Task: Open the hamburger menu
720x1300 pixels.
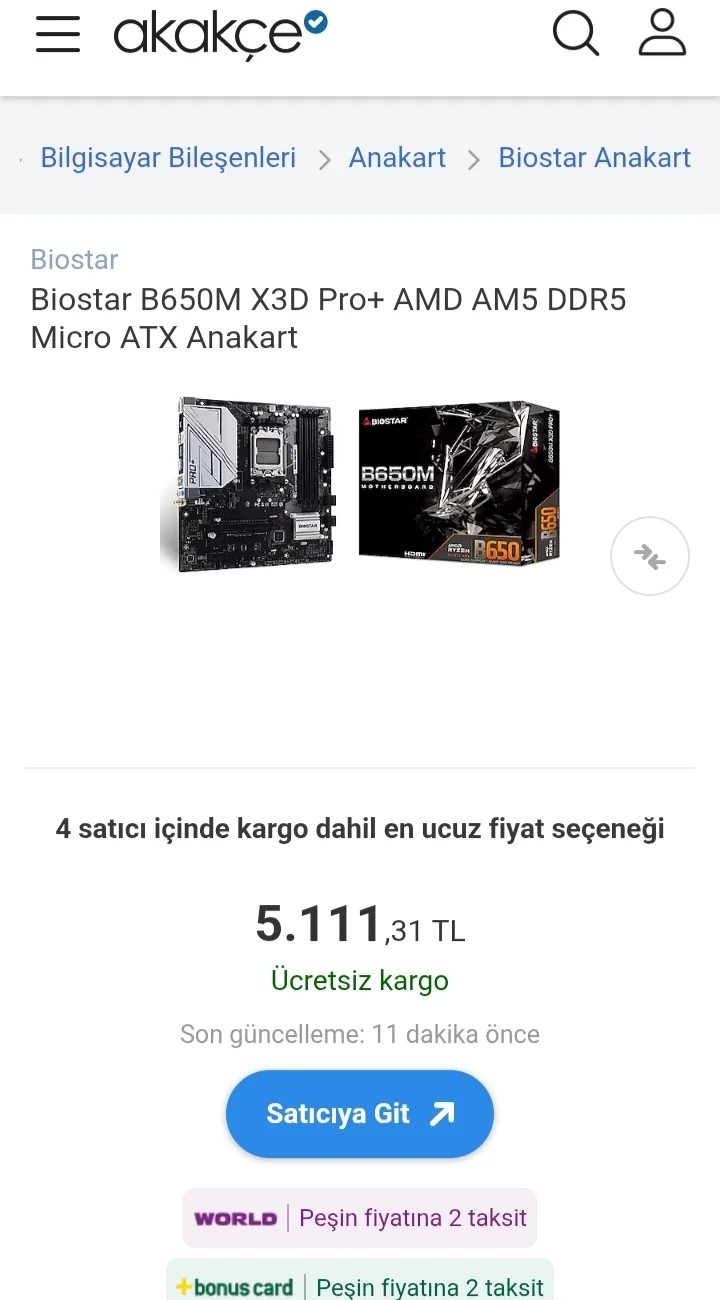Action: (58, 34)
